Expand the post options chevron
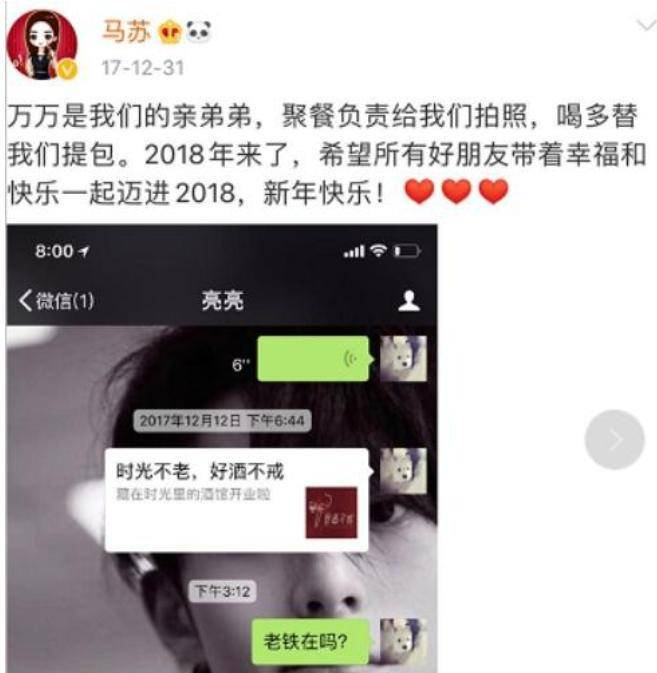Image resolution: width=657 pixels, height=673 pixels. point(646,25)
